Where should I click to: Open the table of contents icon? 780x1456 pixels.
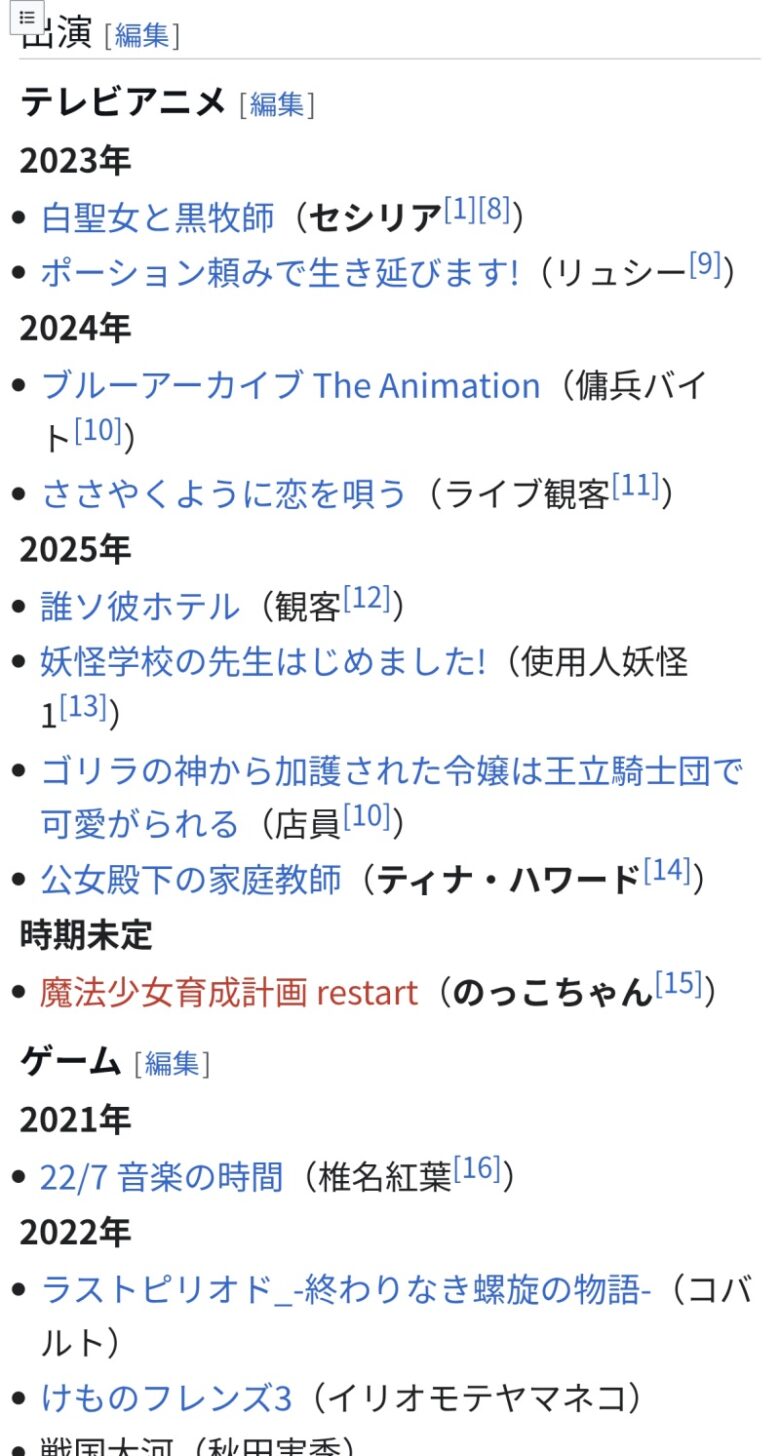point(27,18)
